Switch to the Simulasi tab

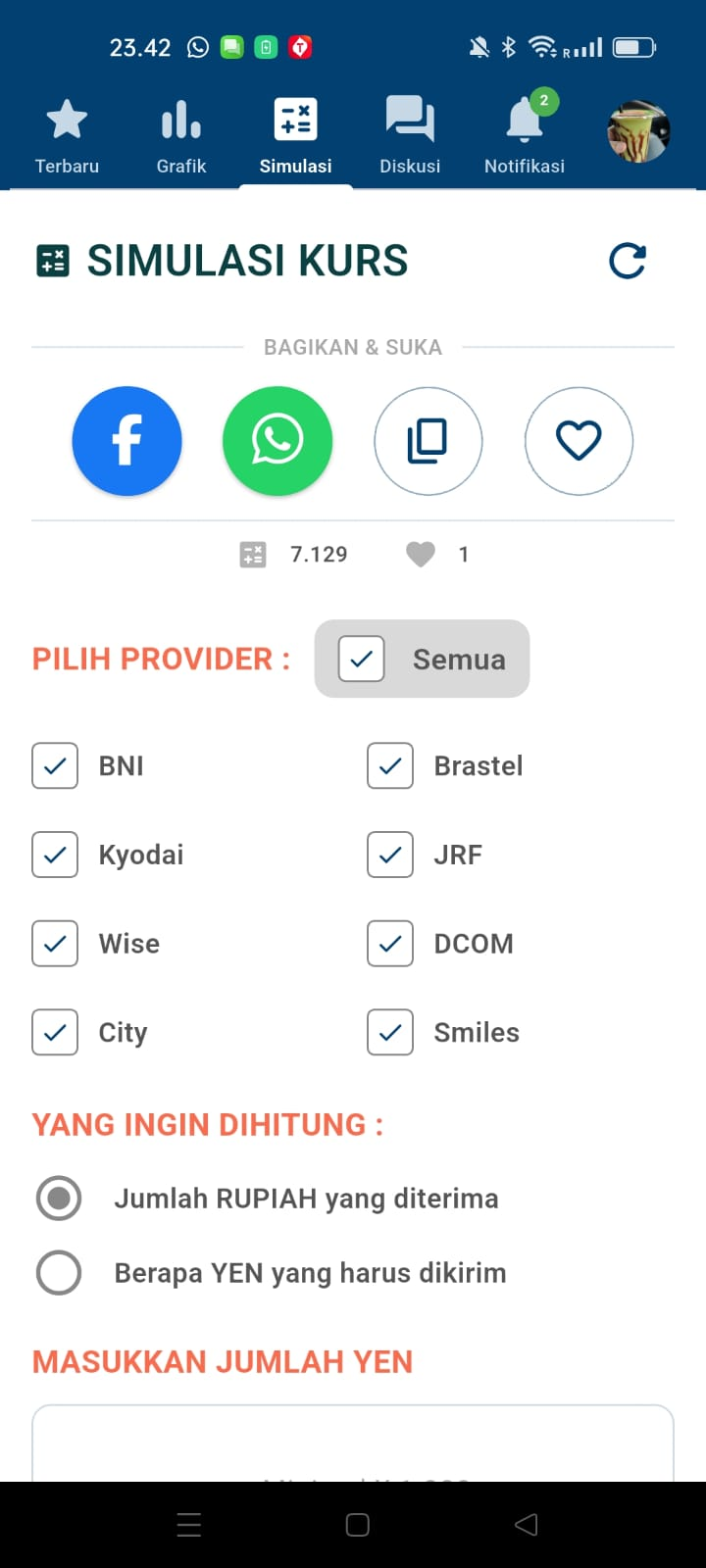click(295, 132)
